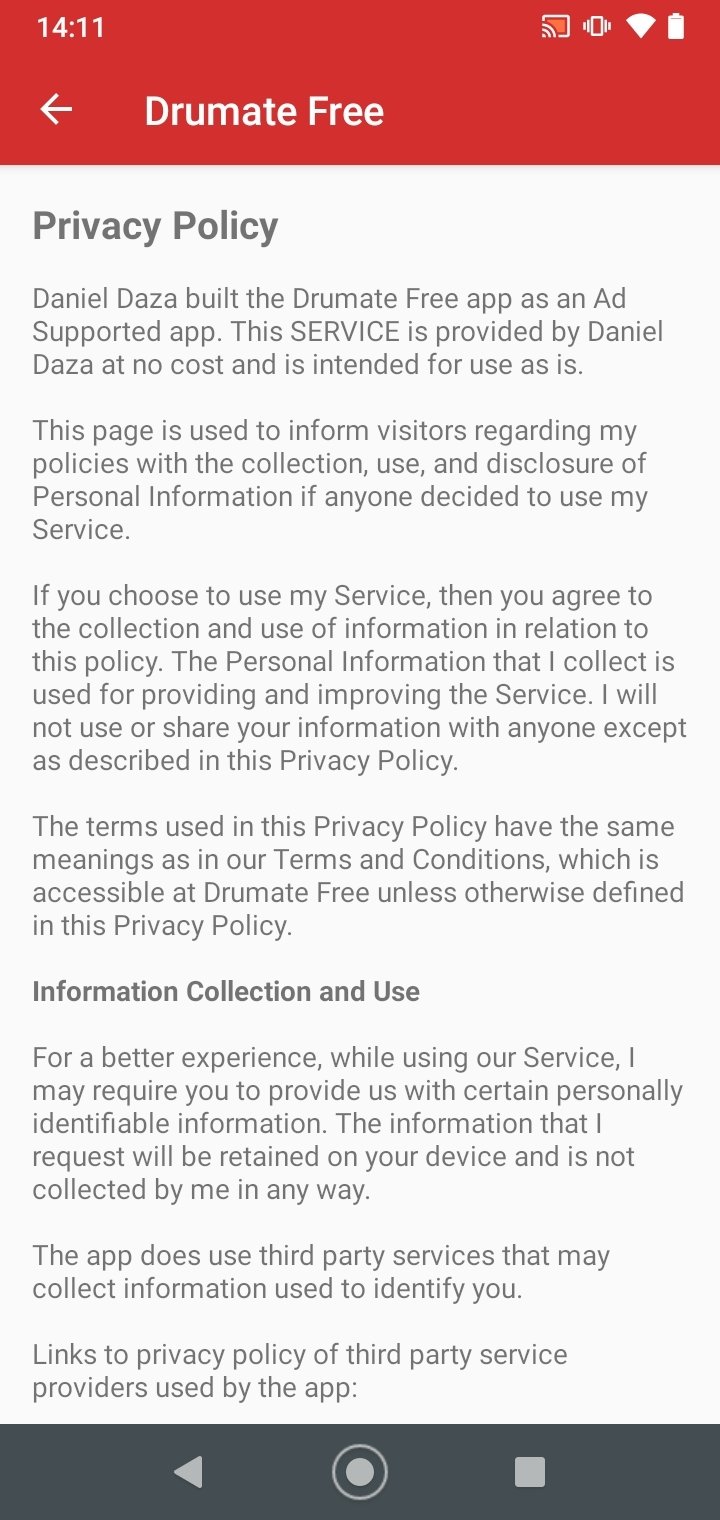Go to the home screen
The image size is (720, 1520).
pyautogui.click(x=360, y=1471)
